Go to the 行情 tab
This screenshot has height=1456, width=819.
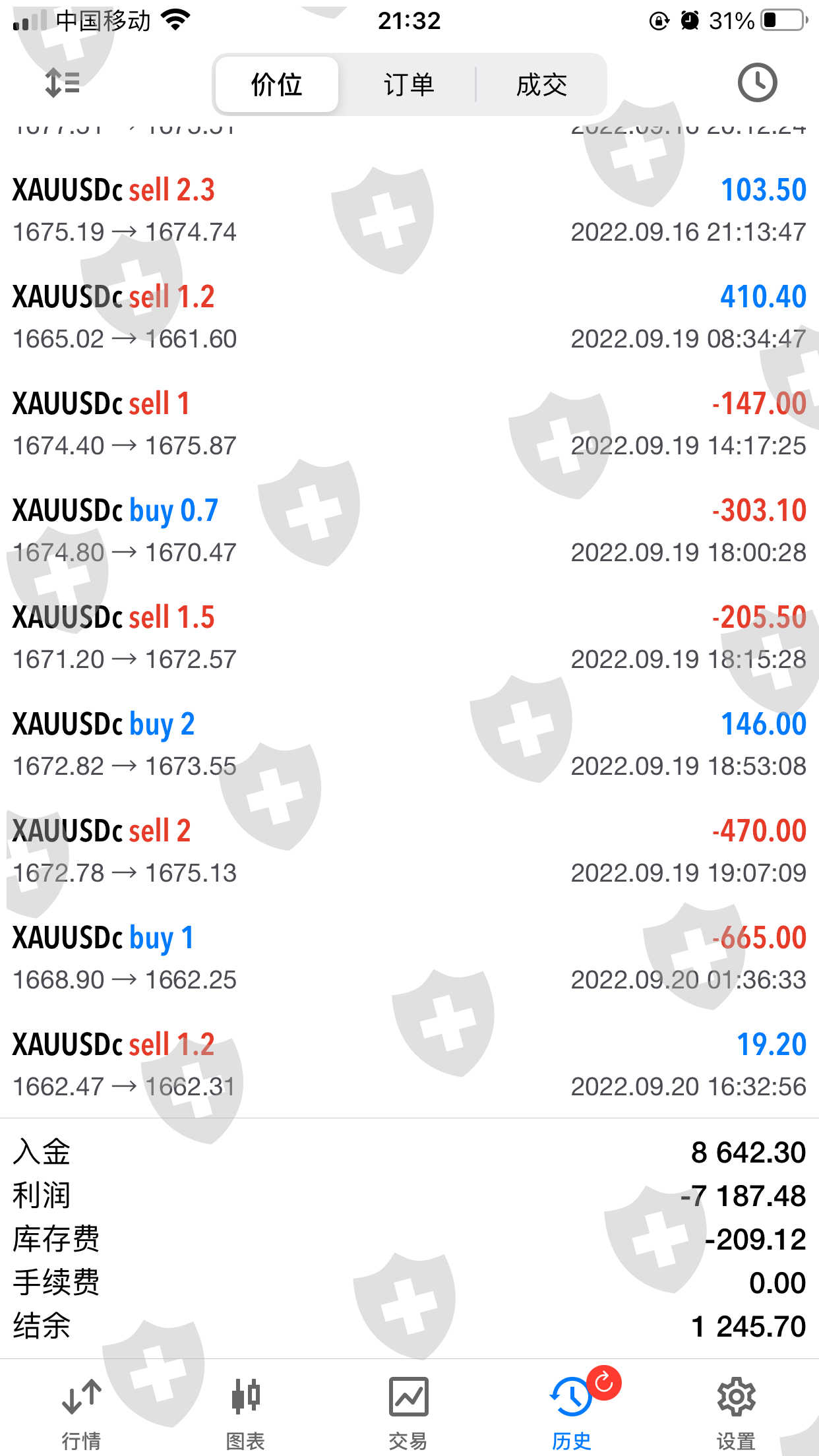(81, 1411)
